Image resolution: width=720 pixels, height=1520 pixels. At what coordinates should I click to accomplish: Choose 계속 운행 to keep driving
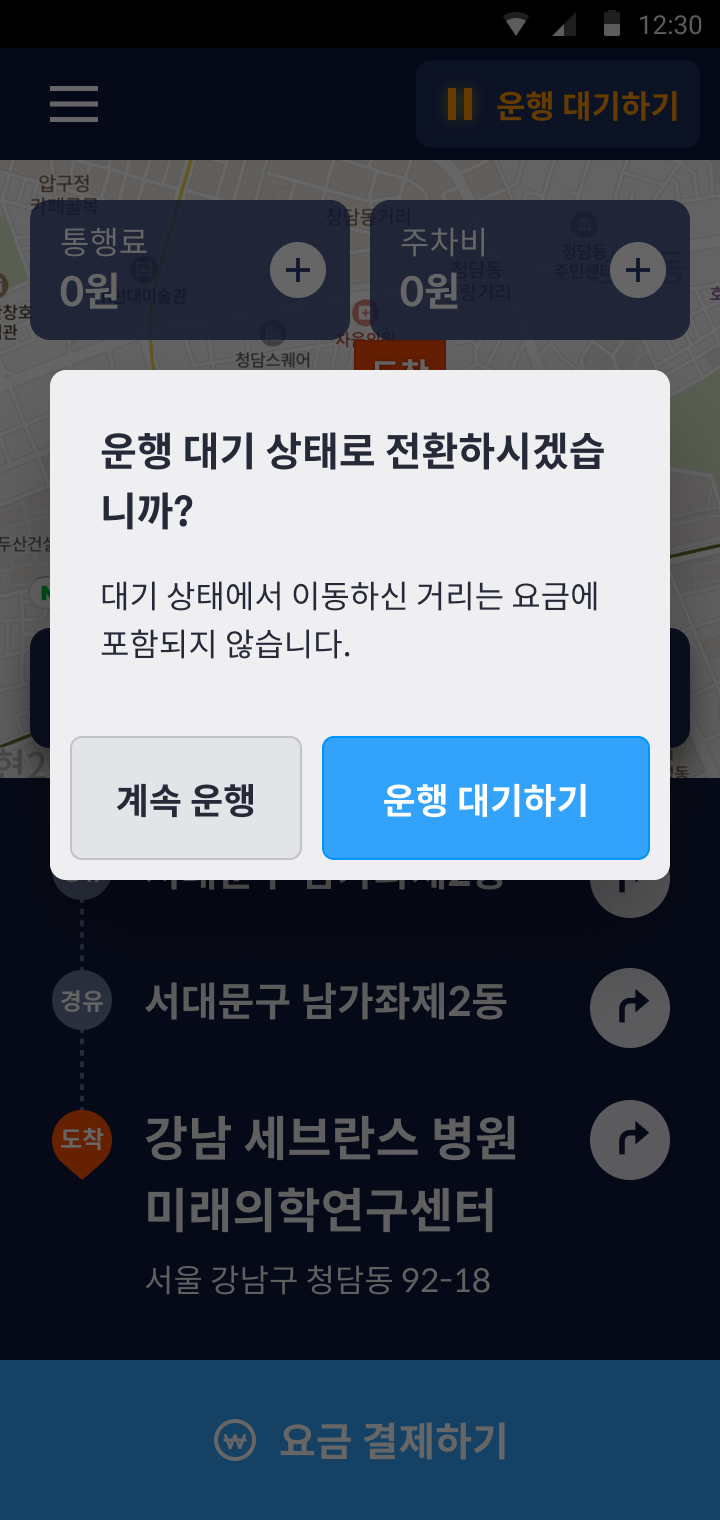click(x=186, y=798)
